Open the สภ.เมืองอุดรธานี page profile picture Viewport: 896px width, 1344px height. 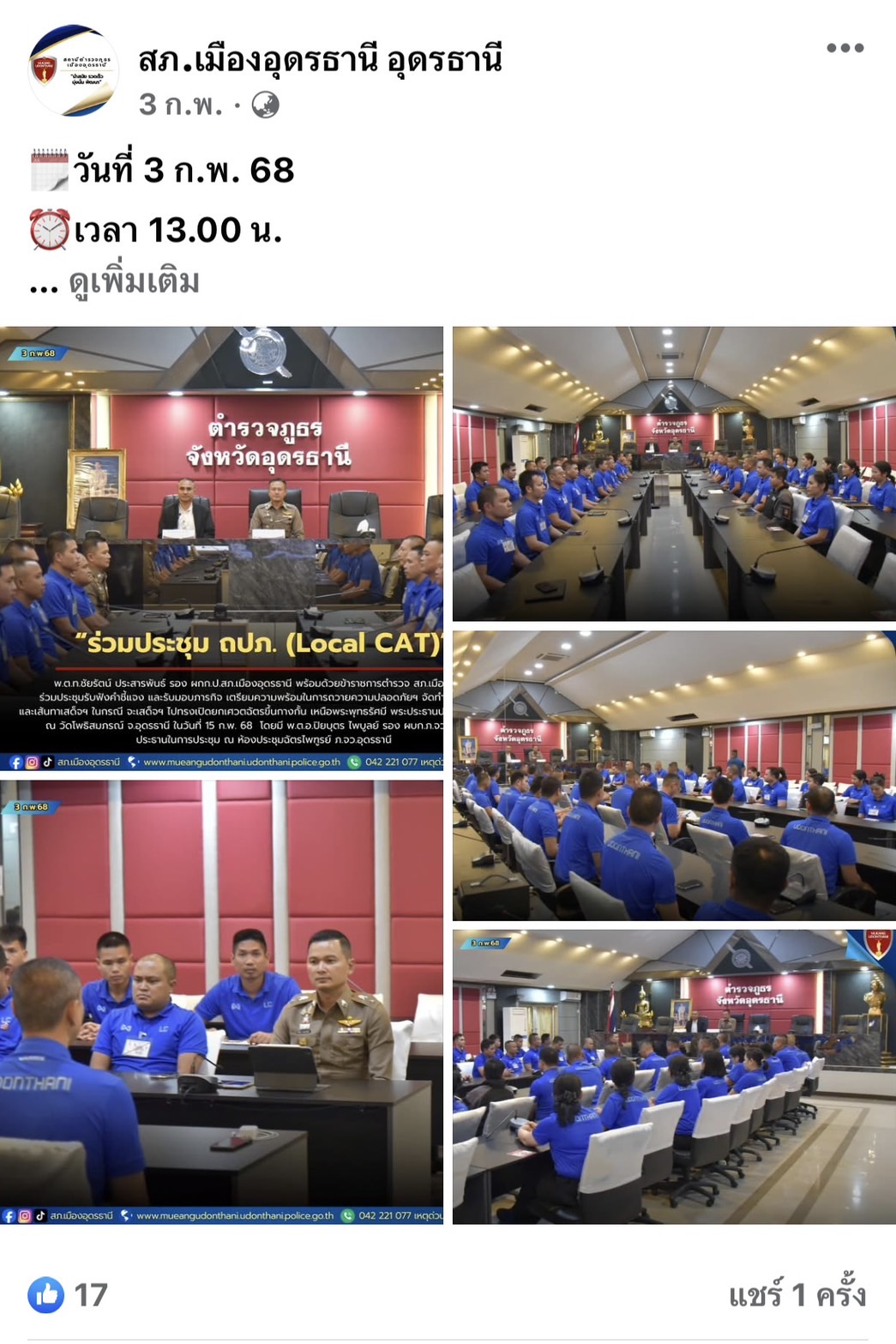pyautogui.click(x=74, y=70)
